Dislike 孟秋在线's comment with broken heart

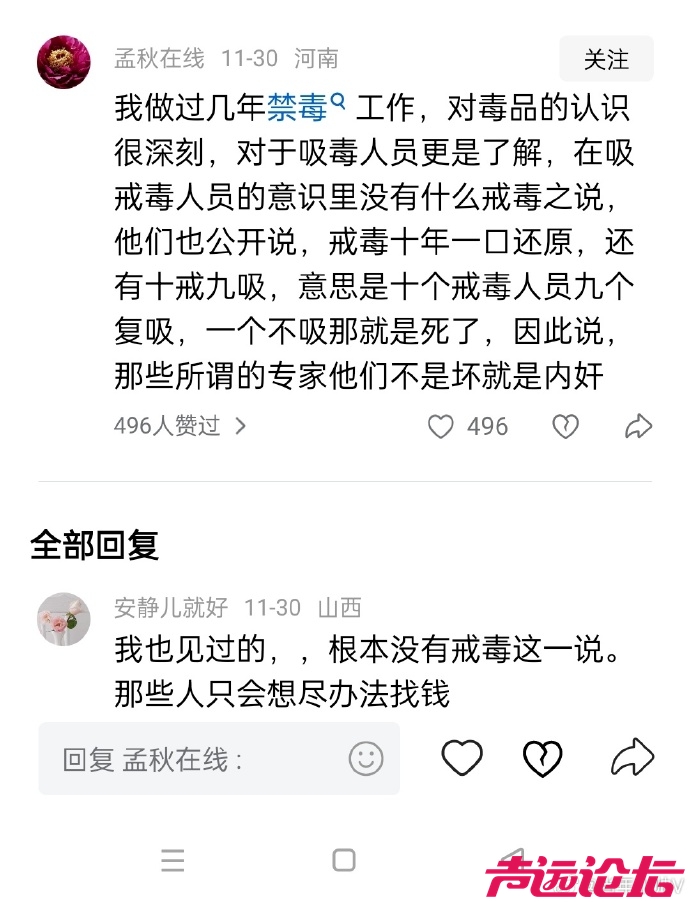click(565, 427)
